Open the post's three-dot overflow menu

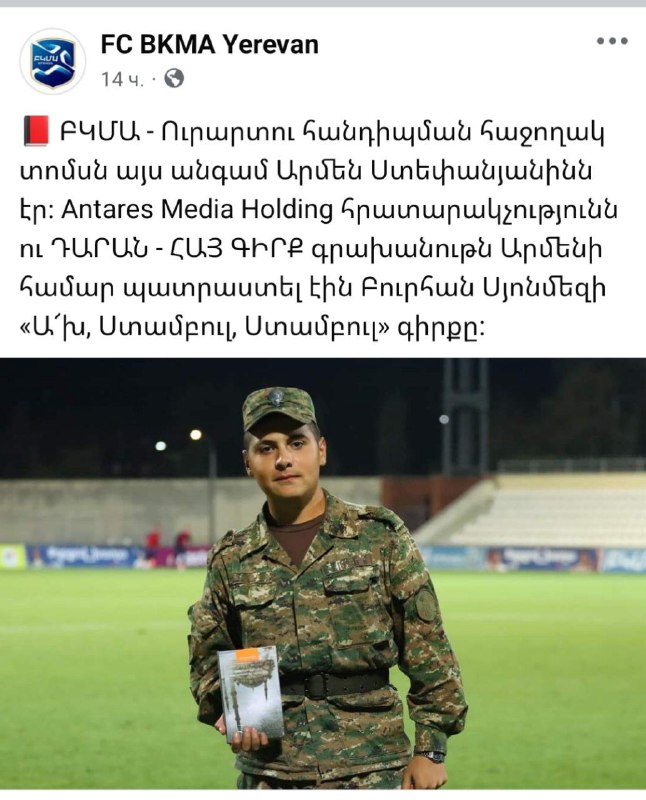tap(611, 41)
